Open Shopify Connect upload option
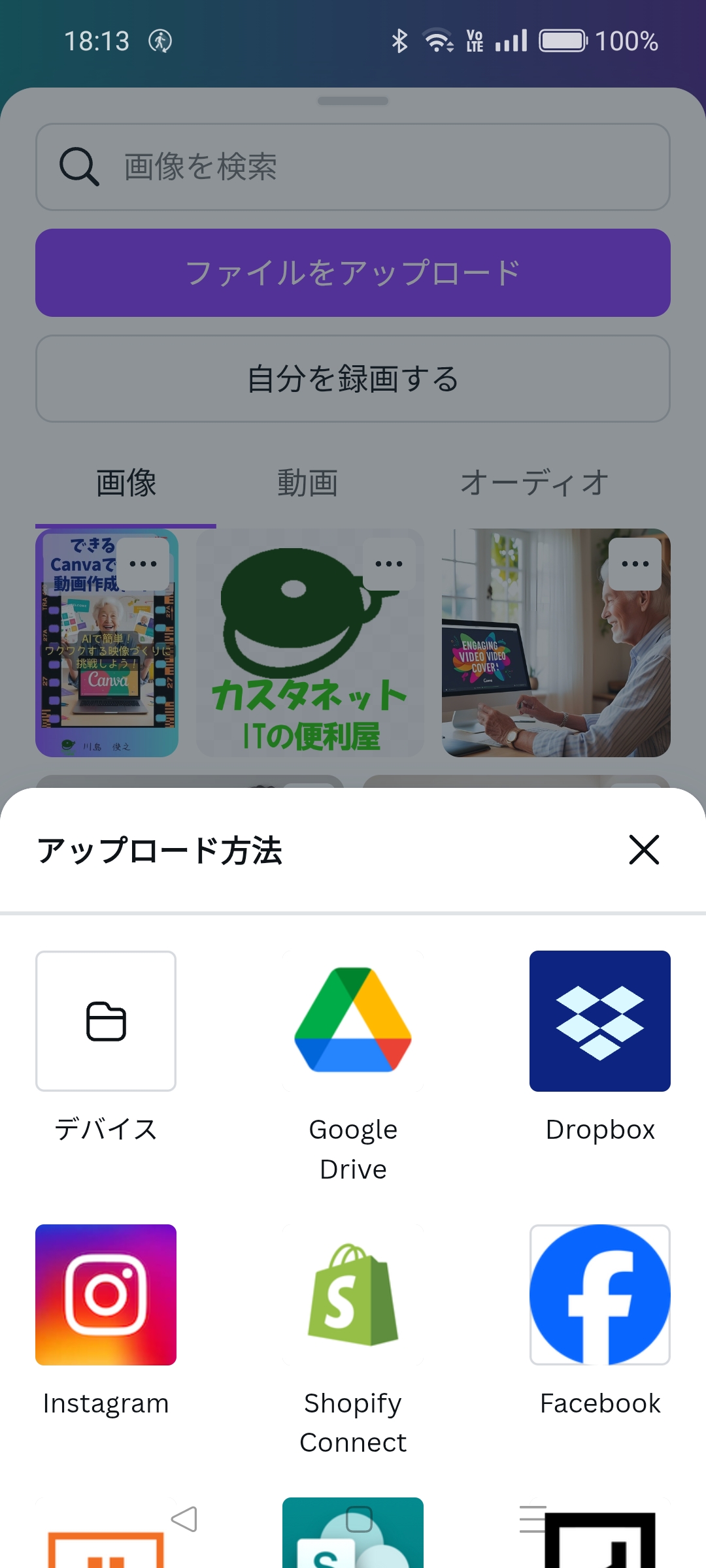706x1568 pixels. (x=353, y=1295)
